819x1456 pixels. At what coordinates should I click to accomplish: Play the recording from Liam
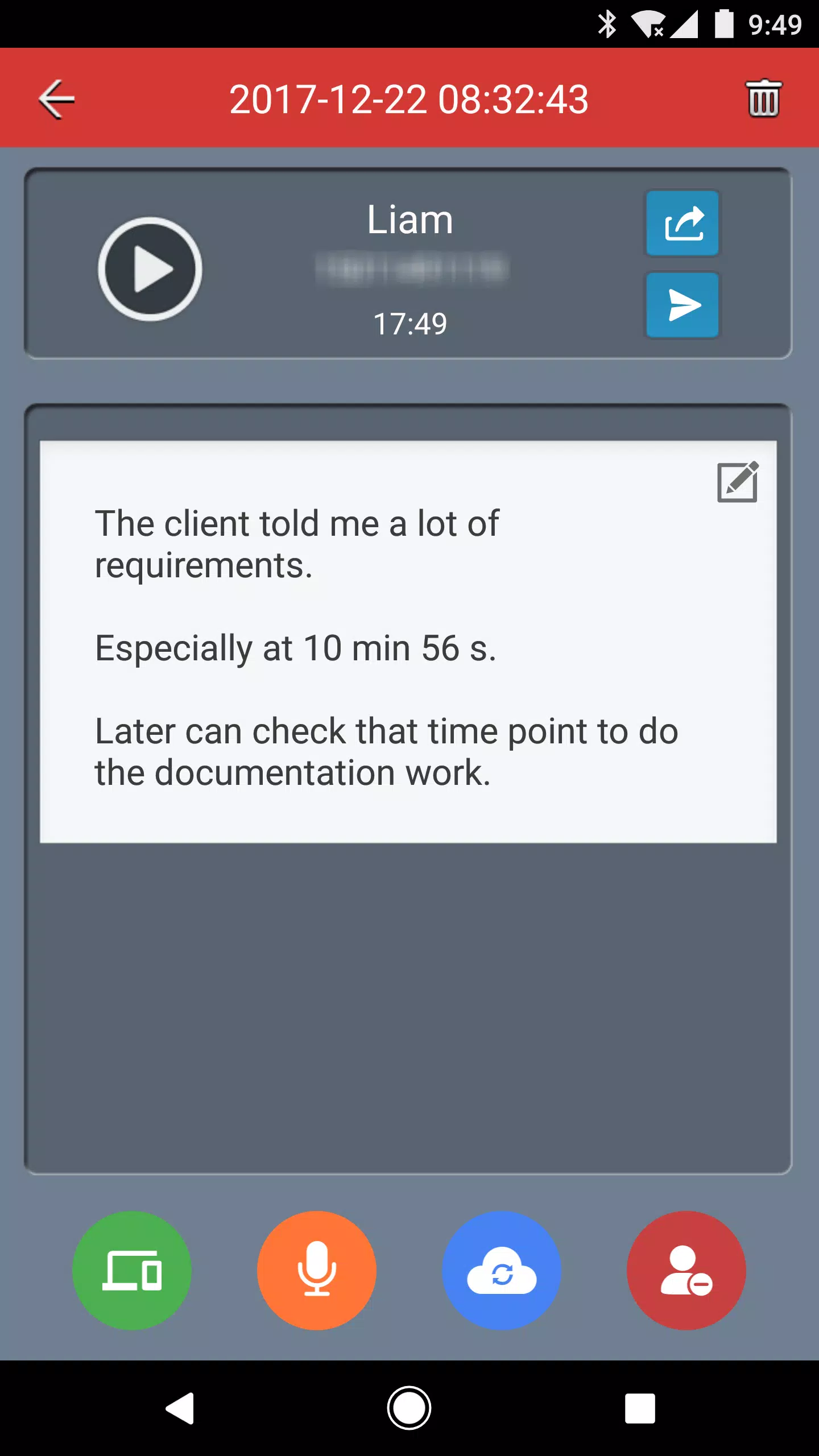click(151, 267)
